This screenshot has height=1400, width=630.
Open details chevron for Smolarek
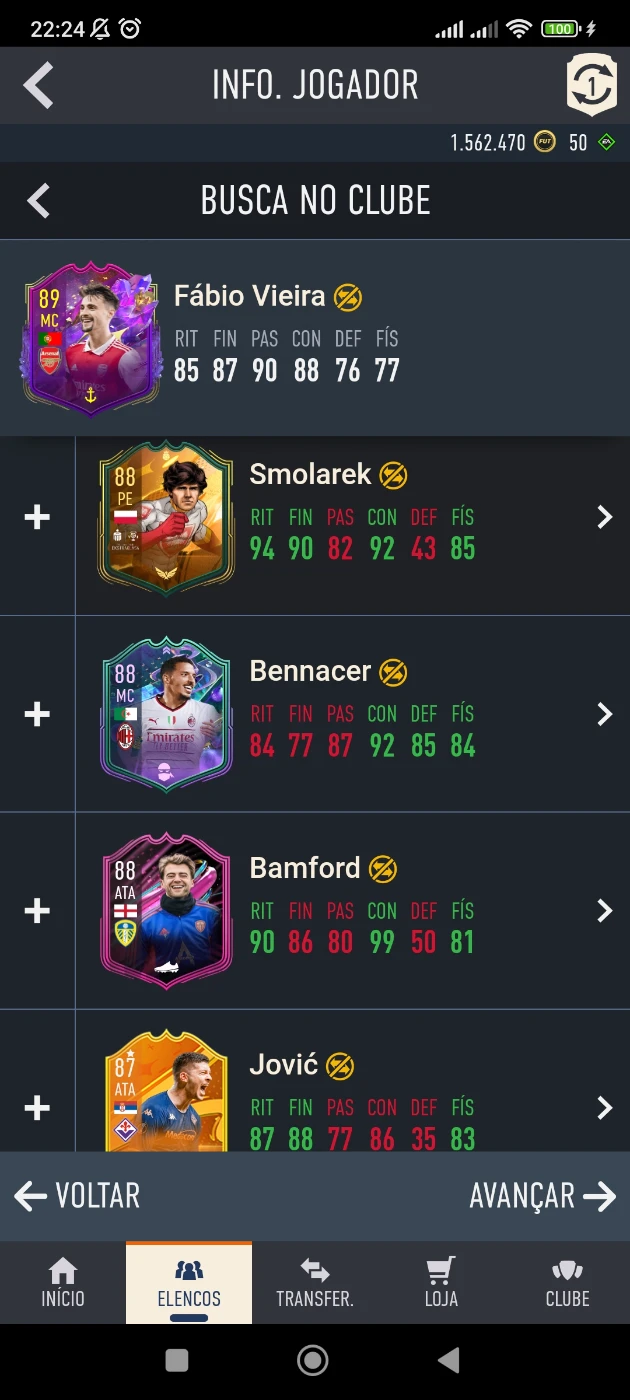pos(604,517)
